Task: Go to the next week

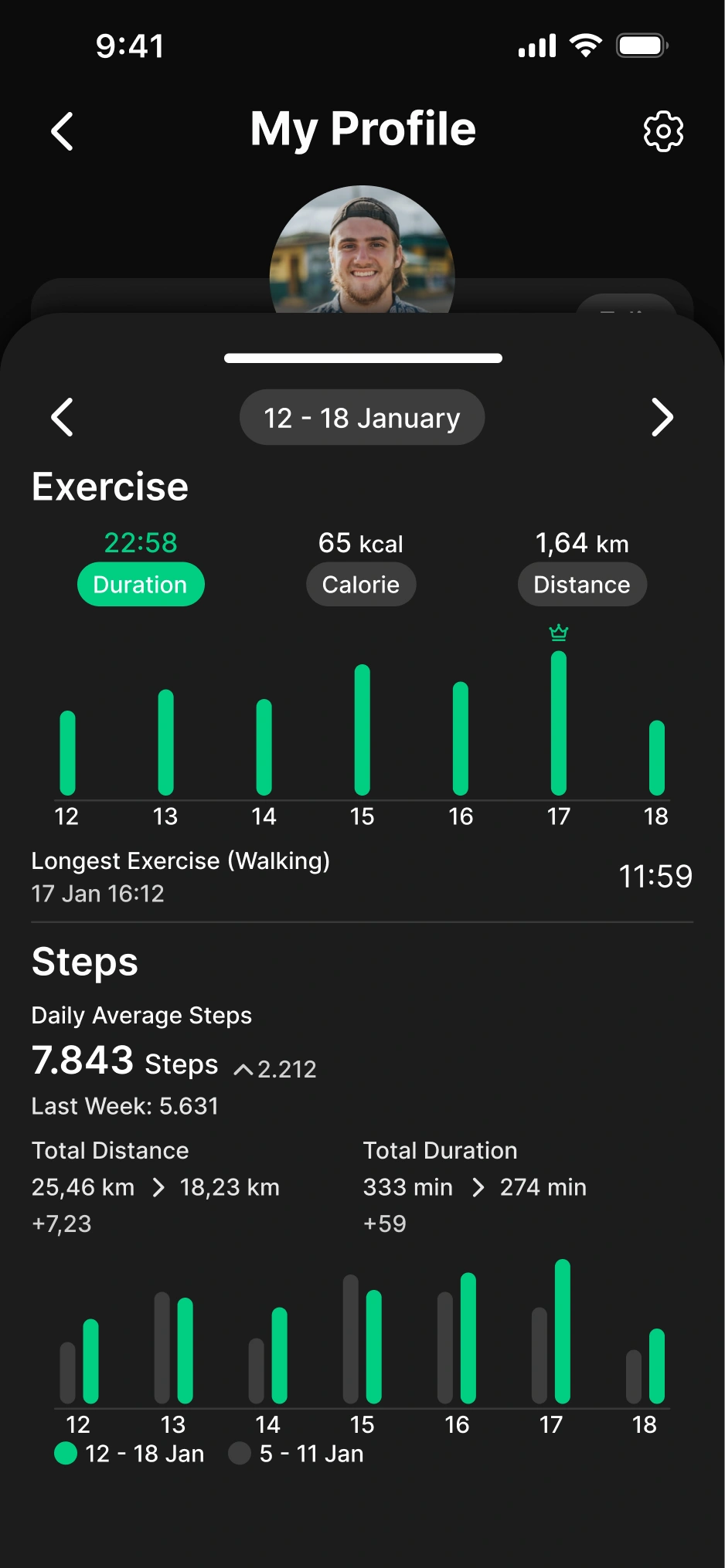Action: point(662,418)
